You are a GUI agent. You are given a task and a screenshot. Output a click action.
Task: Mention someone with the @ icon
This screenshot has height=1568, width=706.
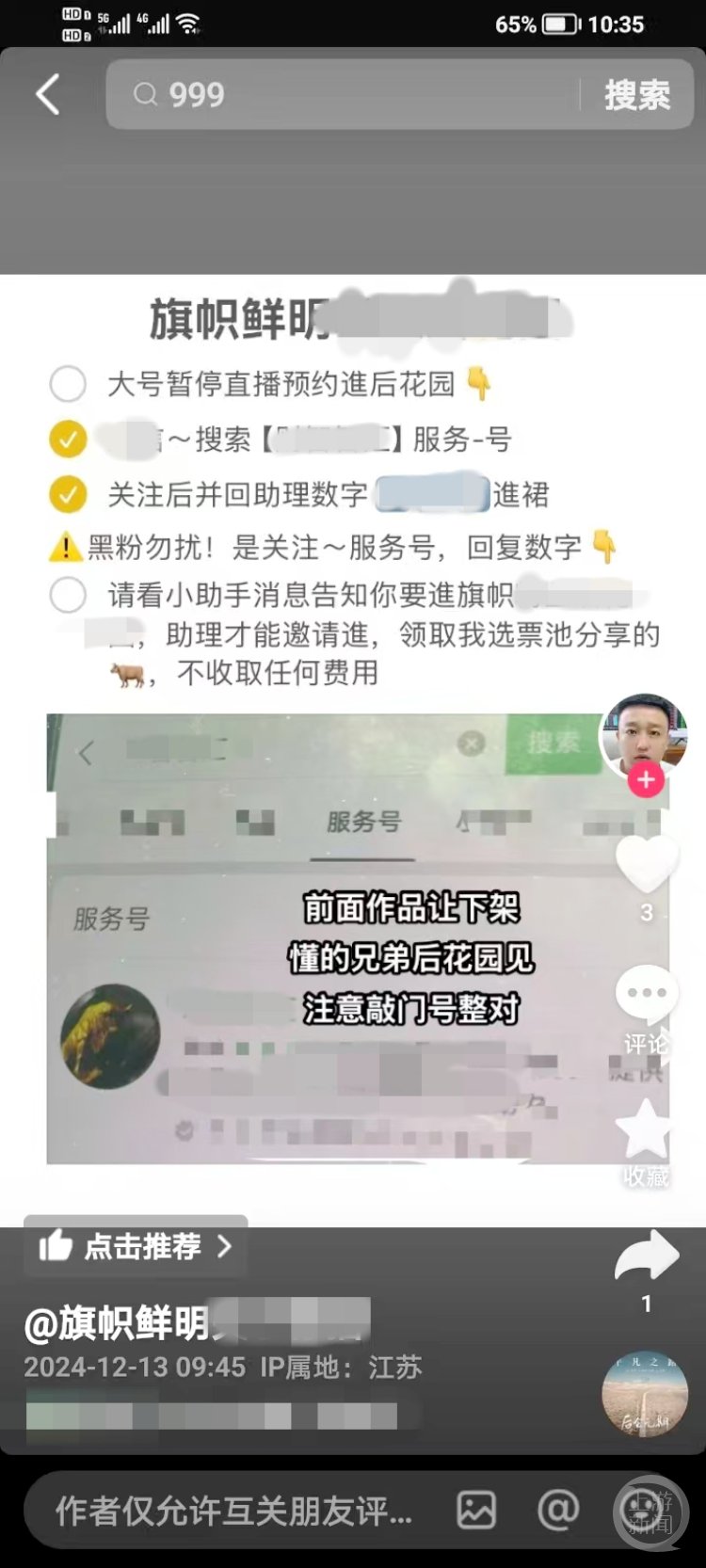[557, 1511]
